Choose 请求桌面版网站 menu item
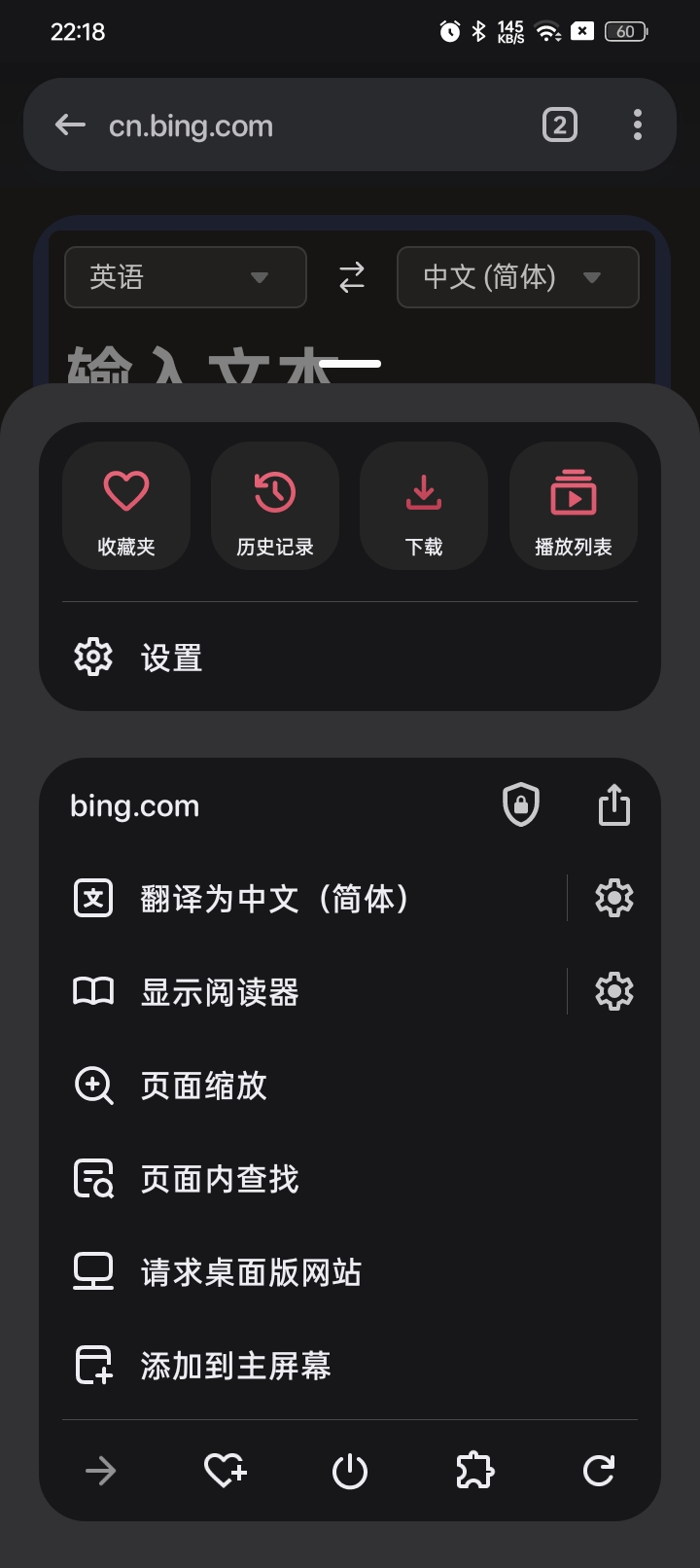The height and width of the screenshot is (1568, 700). [x=251, y=1271]
